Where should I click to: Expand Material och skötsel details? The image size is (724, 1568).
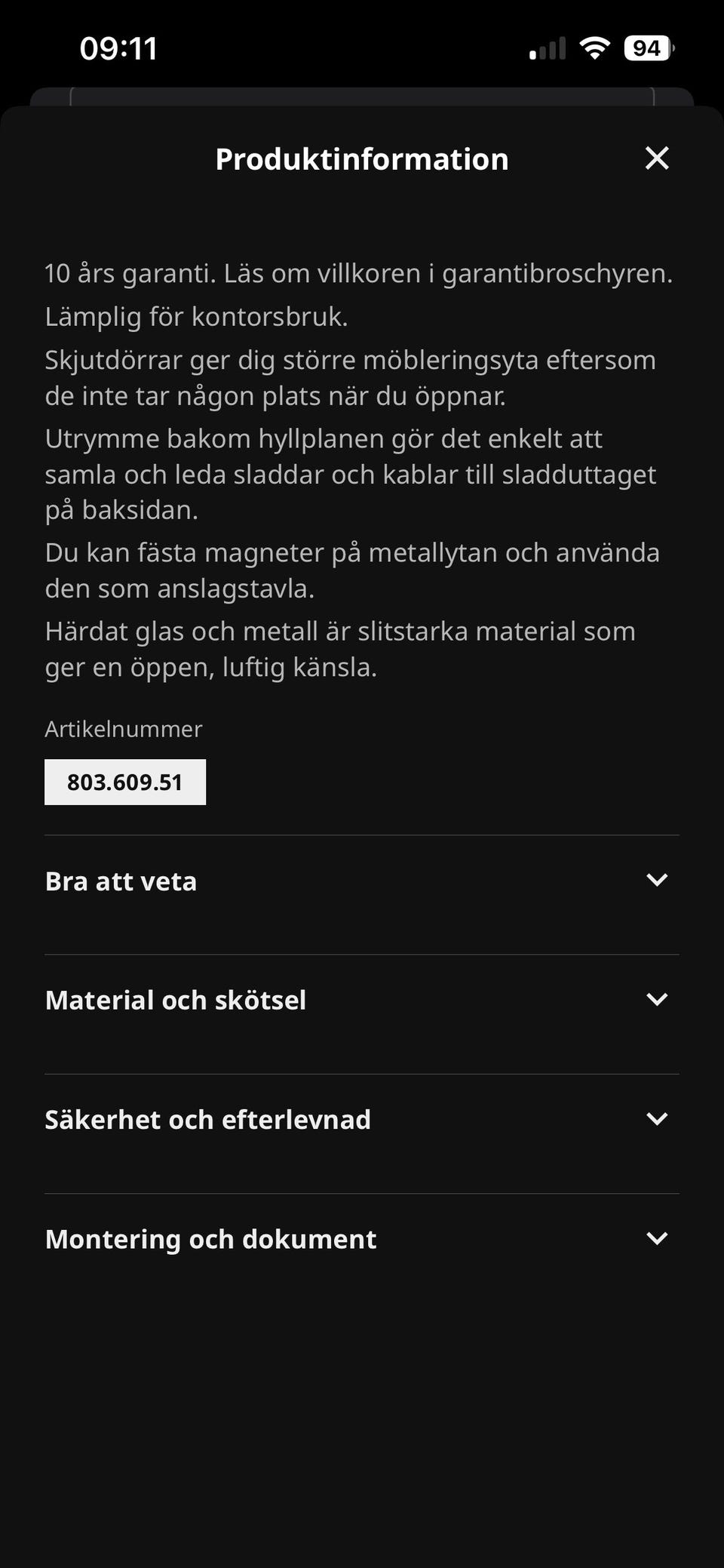(362, 1001)
